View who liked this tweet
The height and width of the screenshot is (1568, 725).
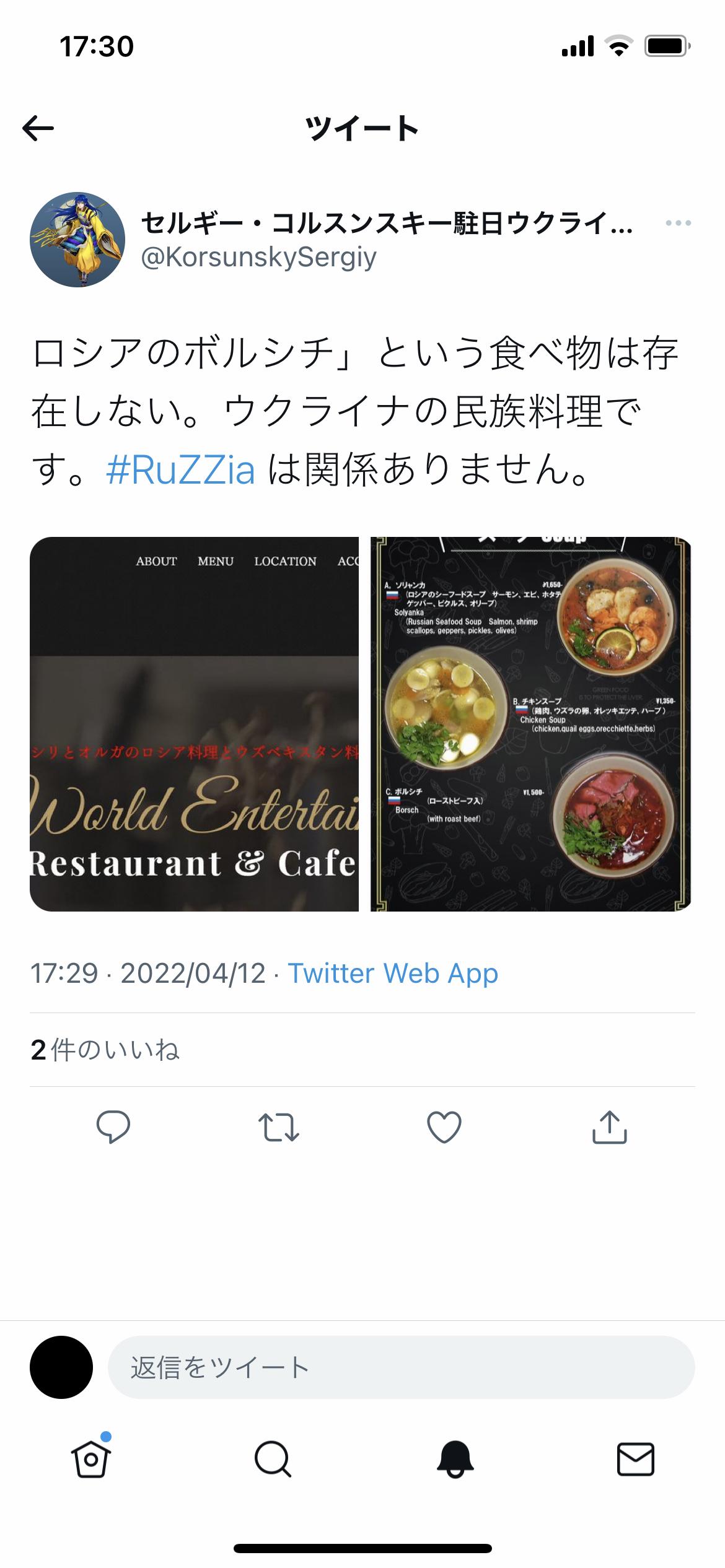[x=105, y=1050]
